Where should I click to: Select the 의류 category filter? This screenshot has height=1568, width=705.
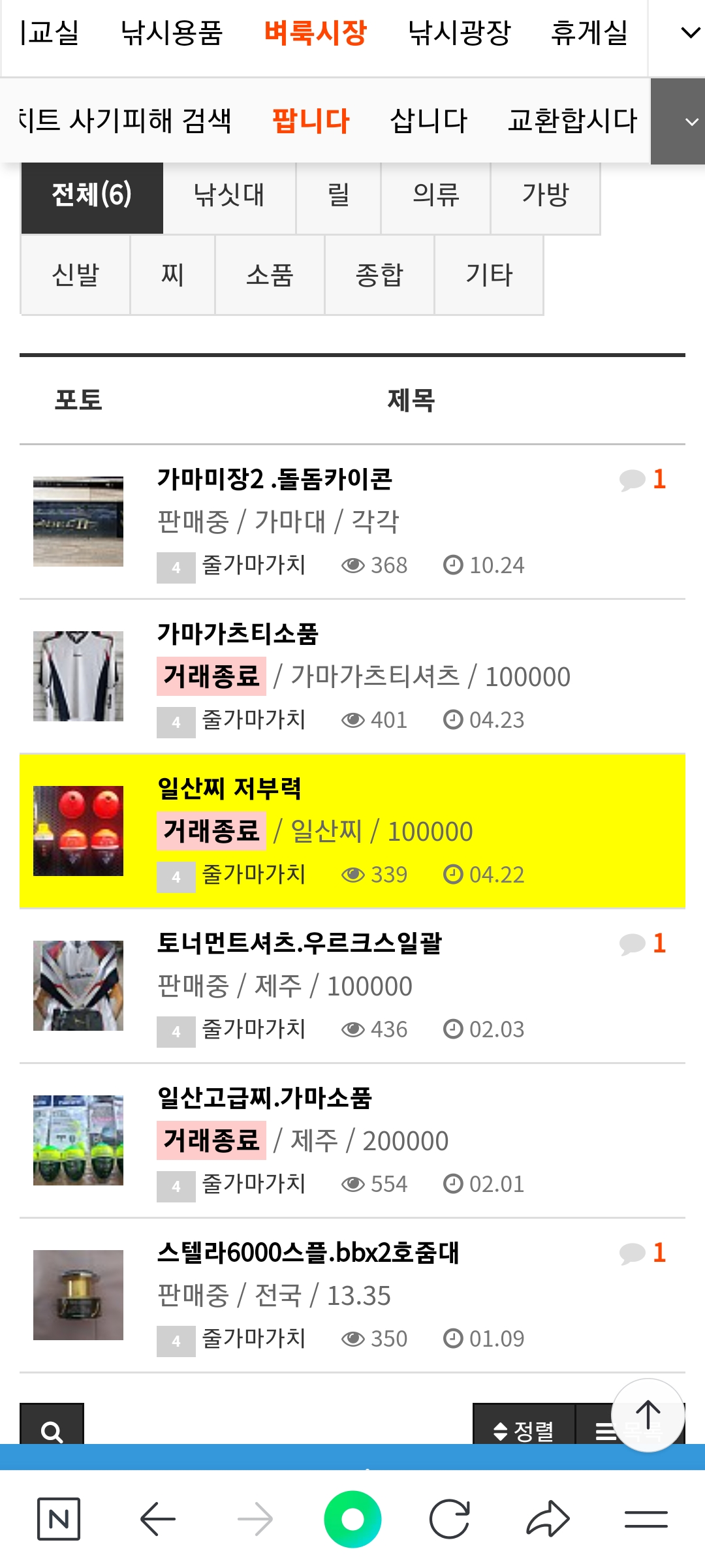click(435, 195)
